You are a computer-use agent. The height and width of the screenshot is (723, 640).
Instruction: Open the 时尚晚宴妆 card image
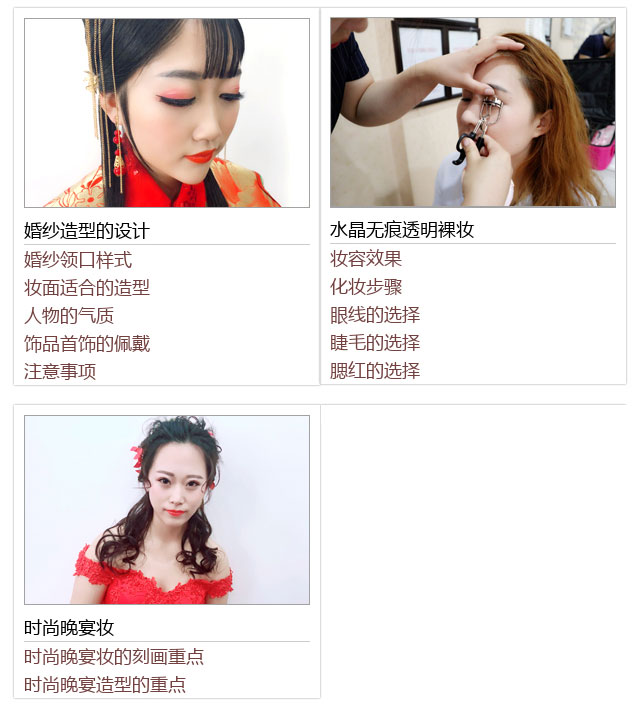pyautogui.click(x=166, y=510)
